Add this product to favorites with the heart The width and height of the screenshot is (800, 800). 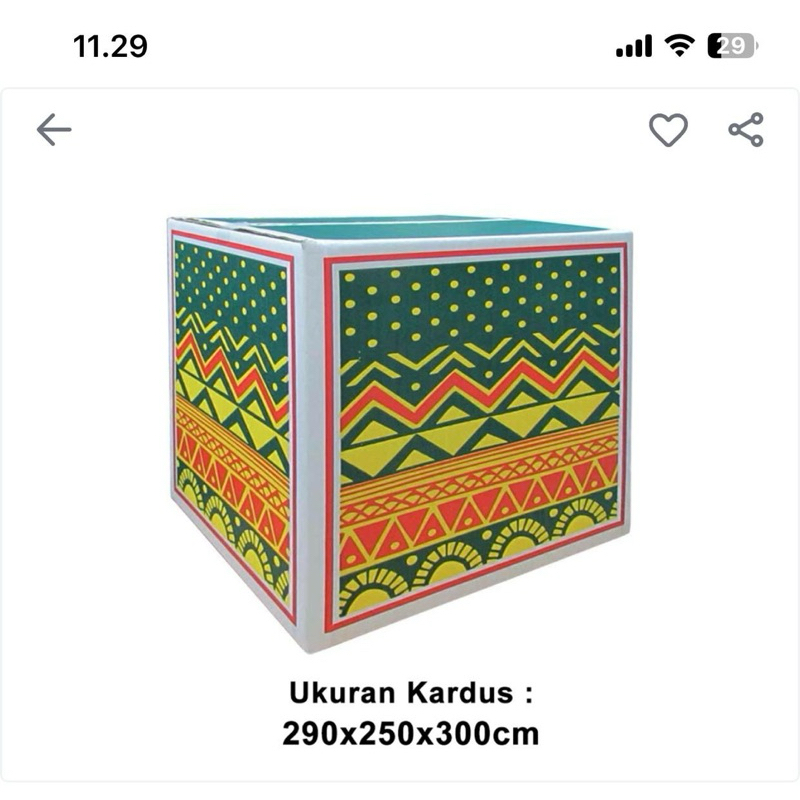coord(668,130)
